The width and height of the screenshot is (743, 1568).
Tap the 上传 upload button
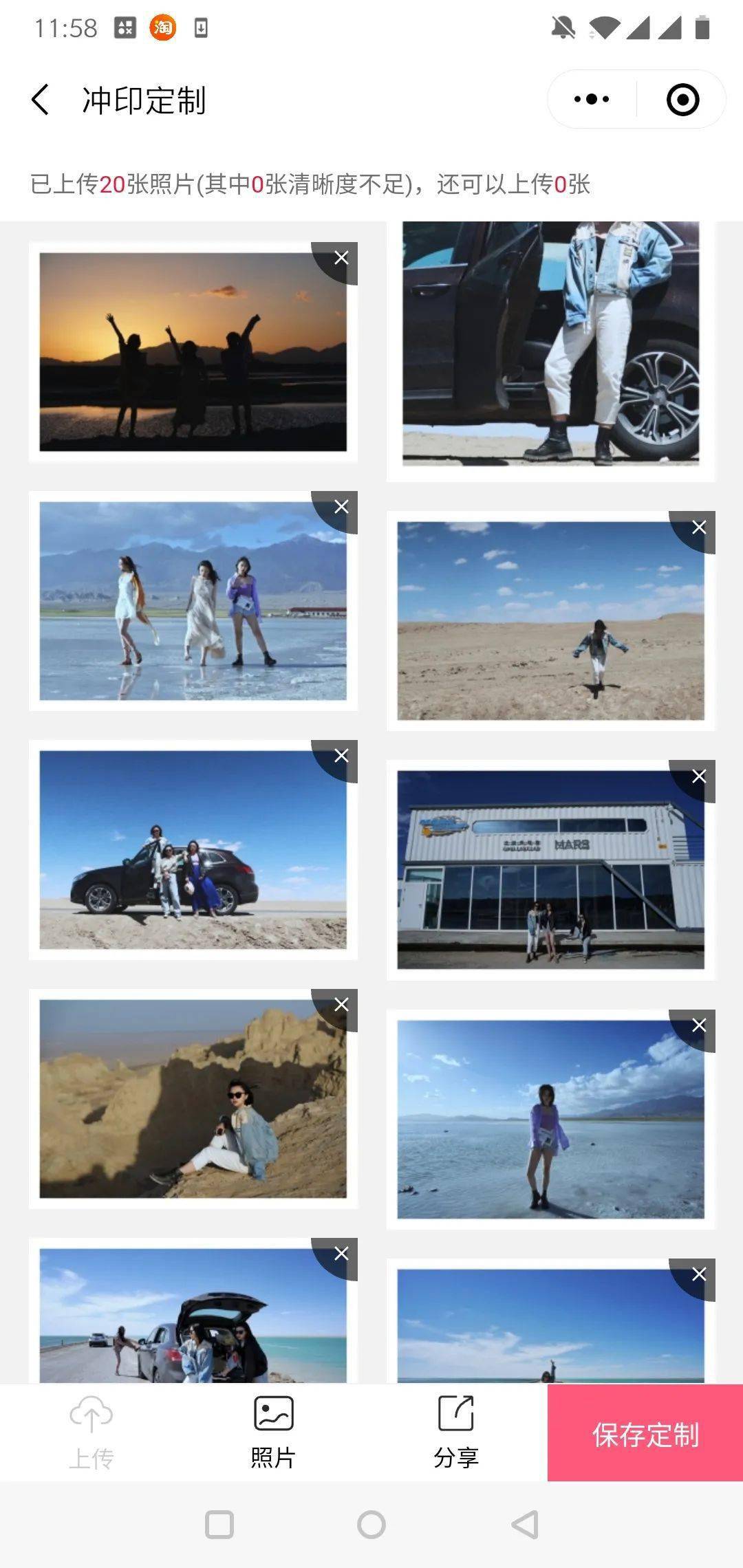pos(91,1433)
